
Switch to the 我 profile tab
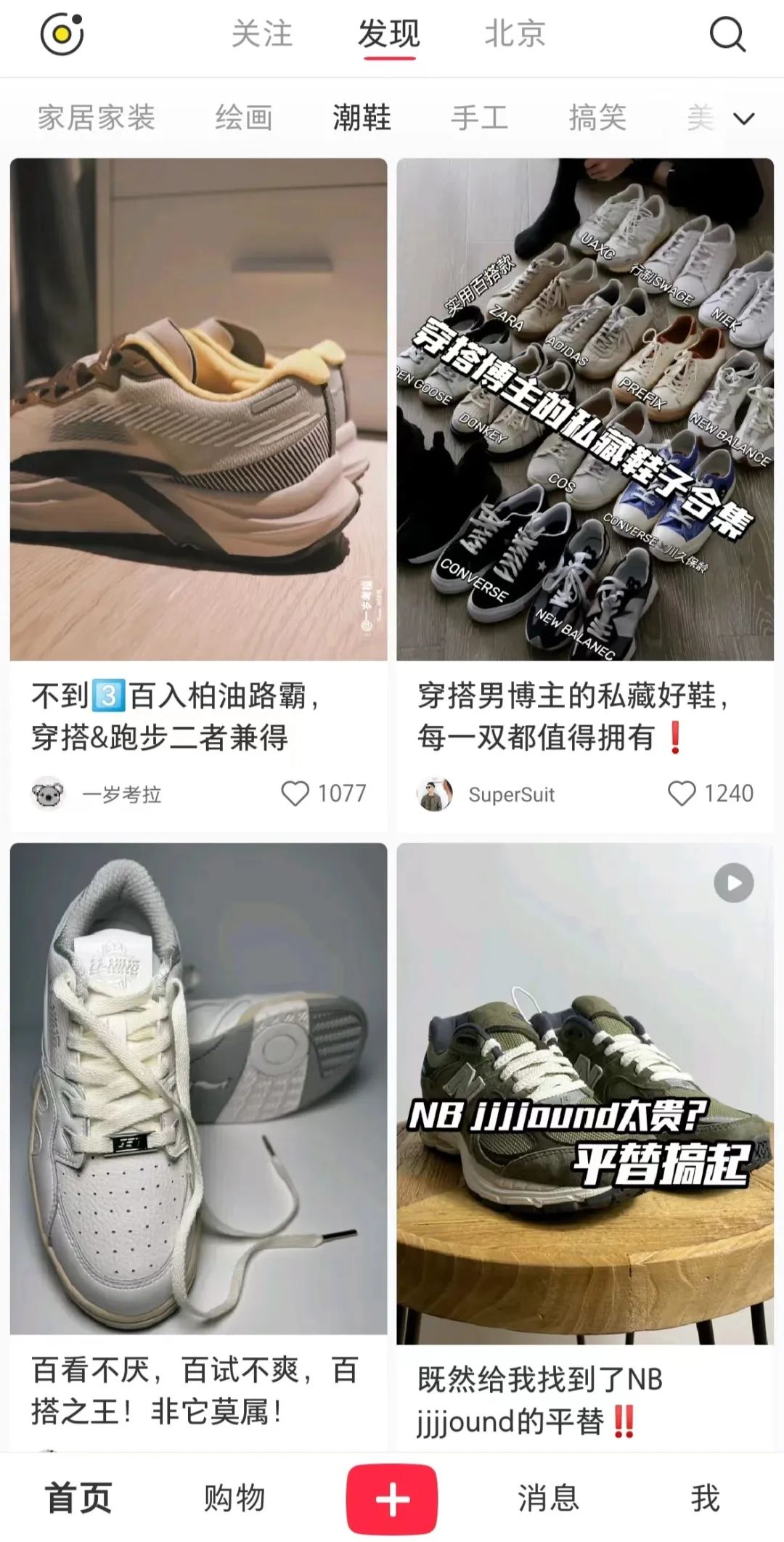pyautogui.click(x=705, y=1498)
